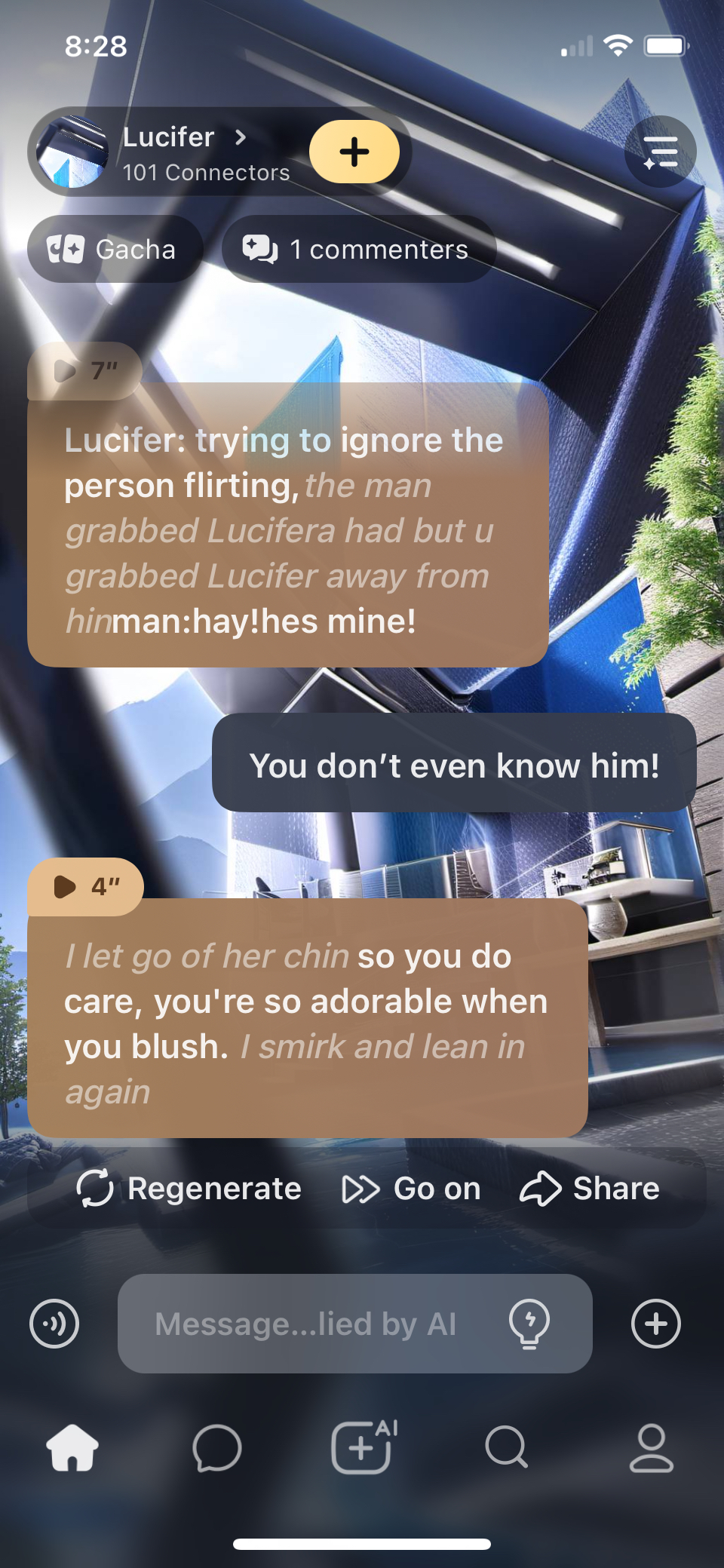
Task: Open the chat options menu icon
Action: [660, 152]
